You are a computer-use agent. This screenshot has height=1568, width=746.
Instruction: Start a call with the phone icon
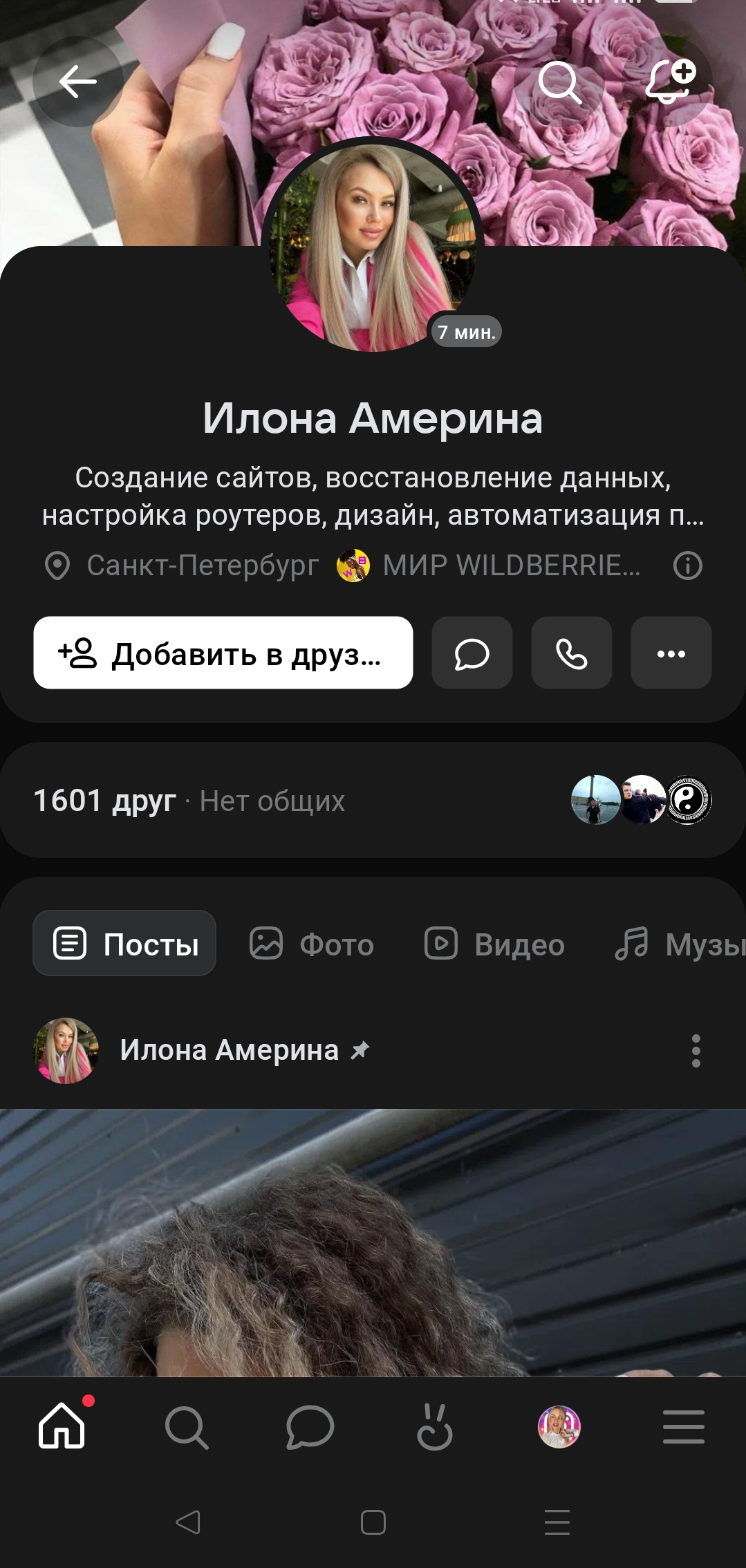(571, 653)
